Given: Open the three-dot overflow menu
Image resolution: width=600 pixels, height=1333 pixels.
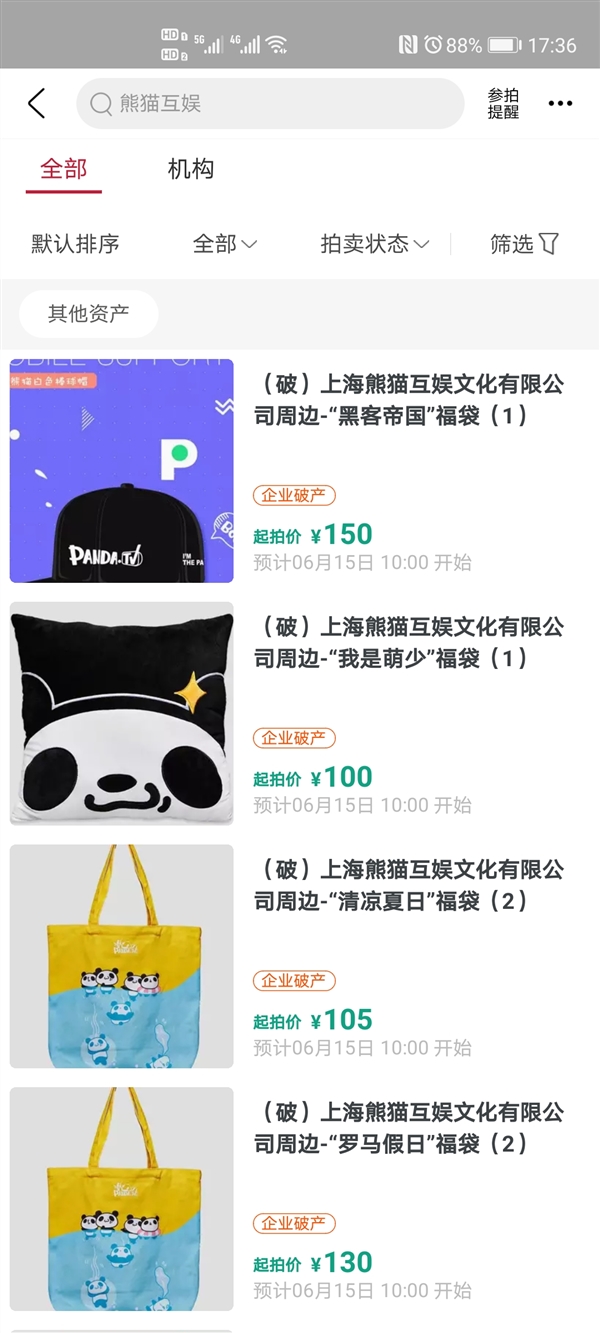Looking at the screenshot, I should pos(560,103).
